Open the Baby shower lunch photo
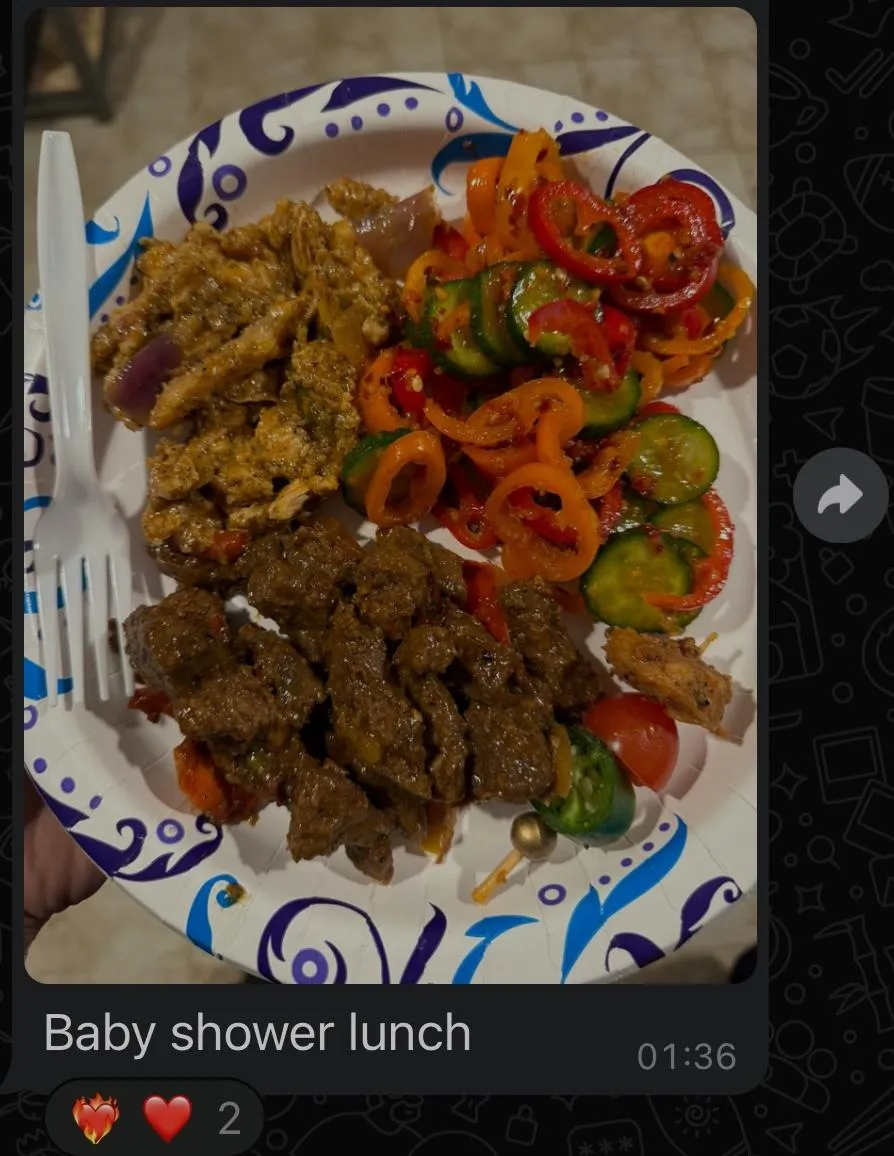Viewport: 894px width, 1156px height. pyautogui.click(x=390, y=495)
